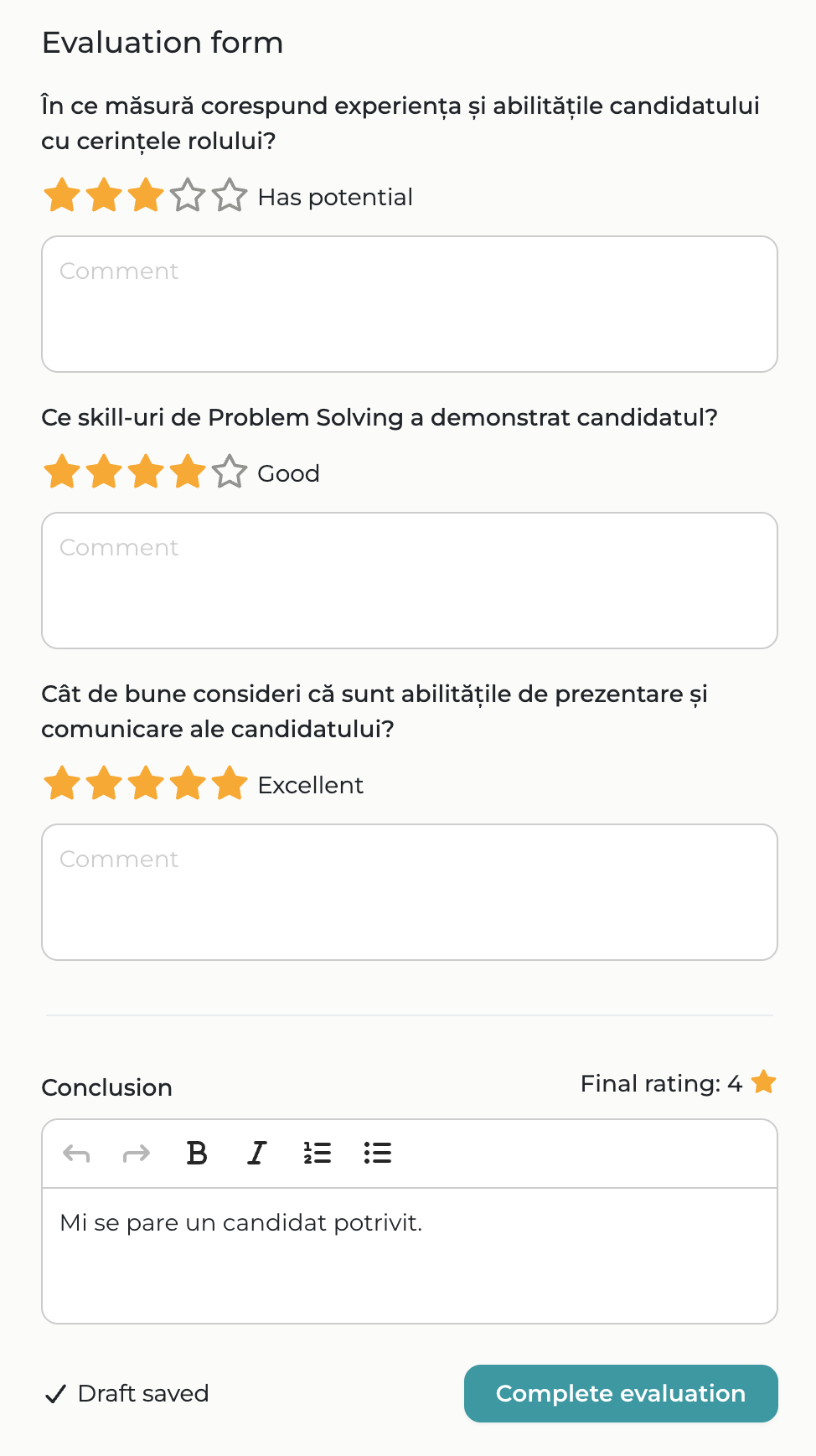Redo changes in the conclusion editor
Viewport: 816px width, 1456px height.
click(136, 1154)
